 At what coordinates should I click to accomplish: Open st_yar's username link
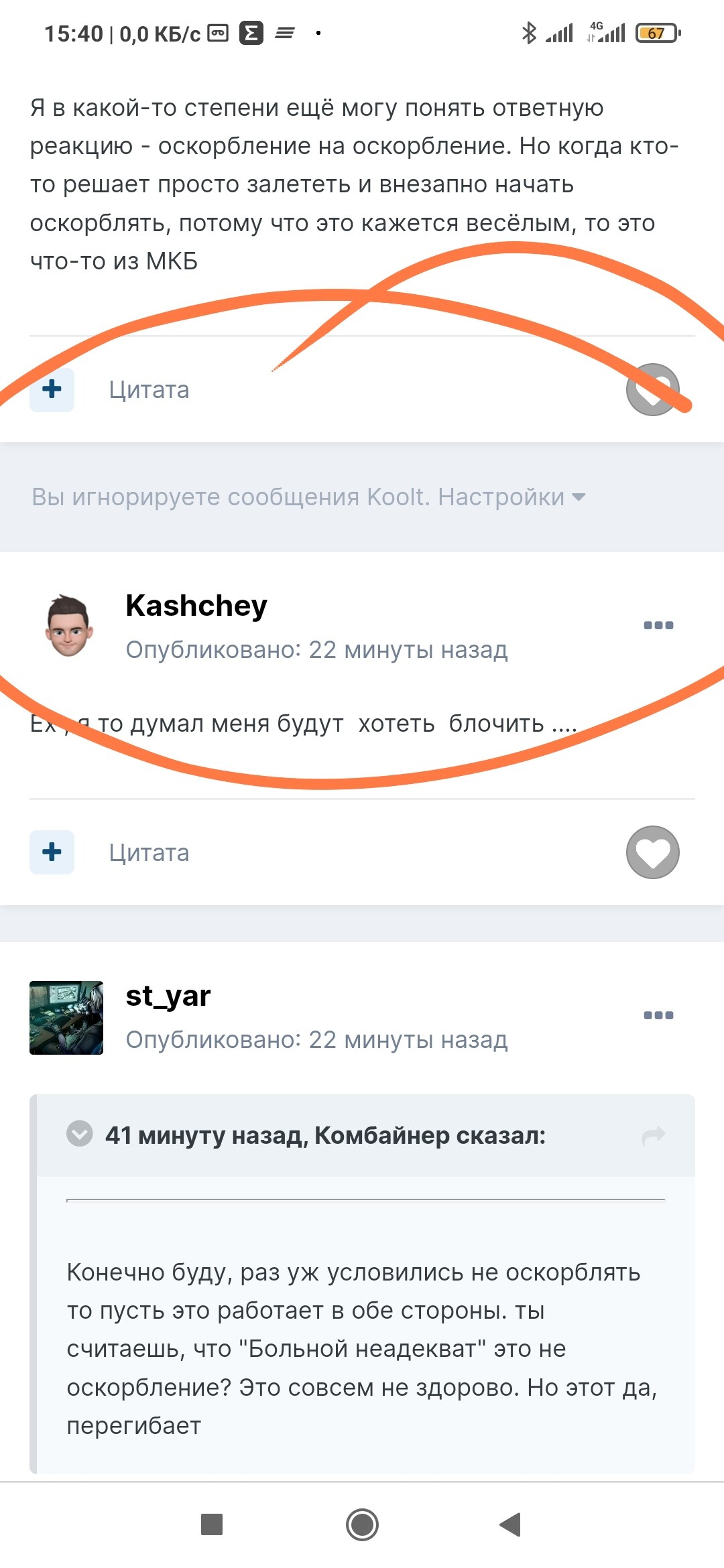(x=168, y=996)
